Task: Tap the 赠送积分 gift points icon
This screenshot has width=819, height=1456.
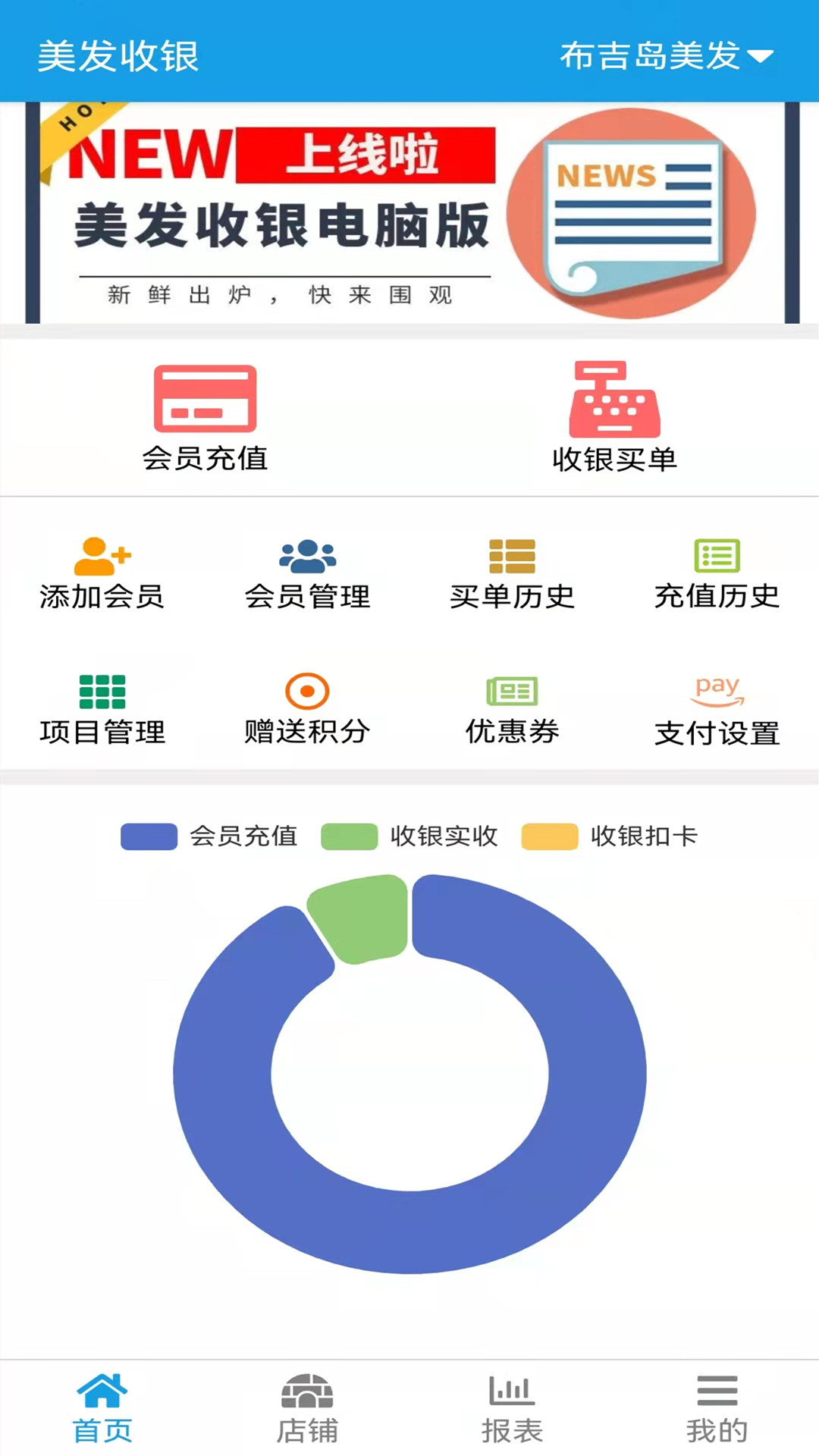Action: point(307,692)
